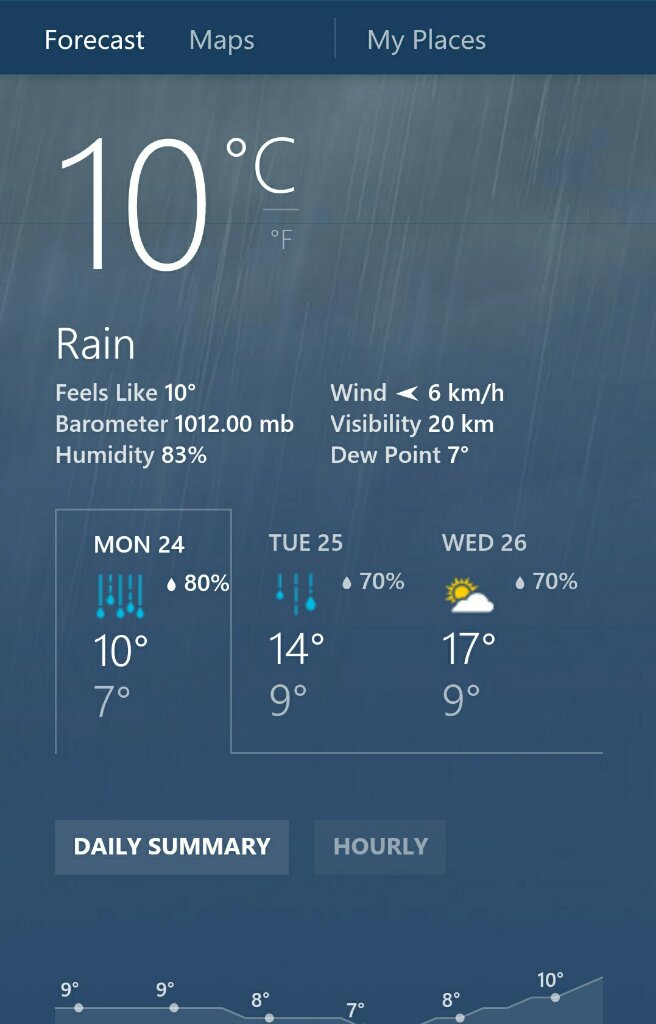The width and height of the screenshot is (656, 1024).
Task: Switch to the Forecast tab
Action: [94, 41]
